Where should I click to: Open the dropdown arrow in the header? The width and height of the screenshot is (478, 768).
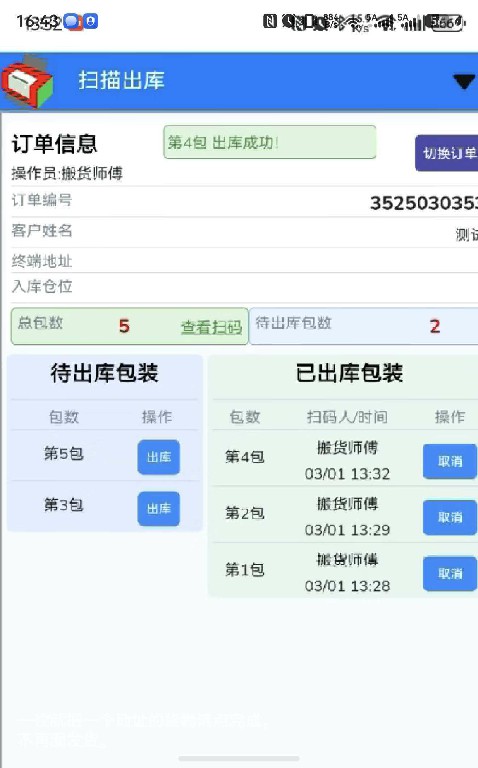(464, 81)
